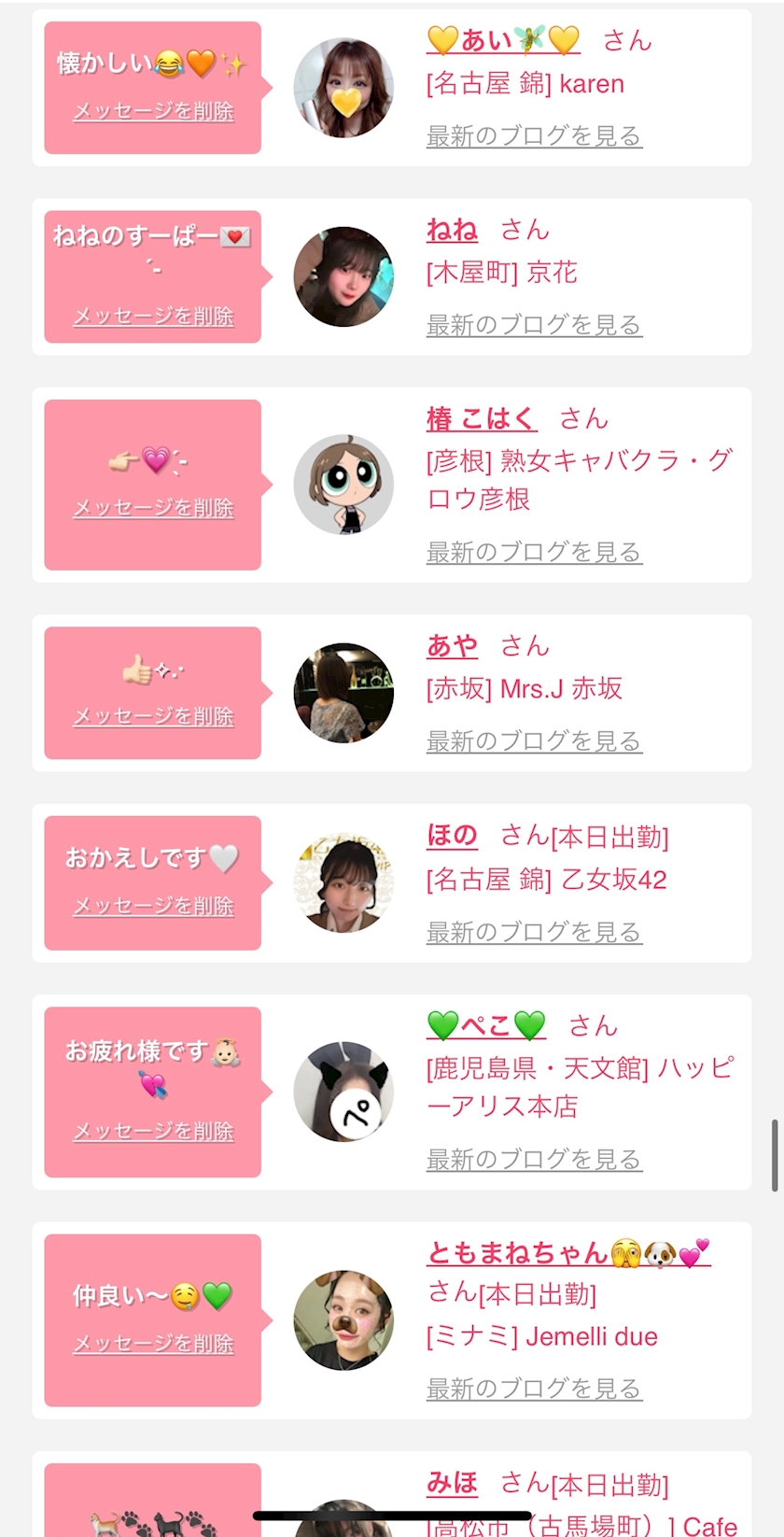Open あや's profile link
Screen dimensions: 784x1537
(452, 646)
